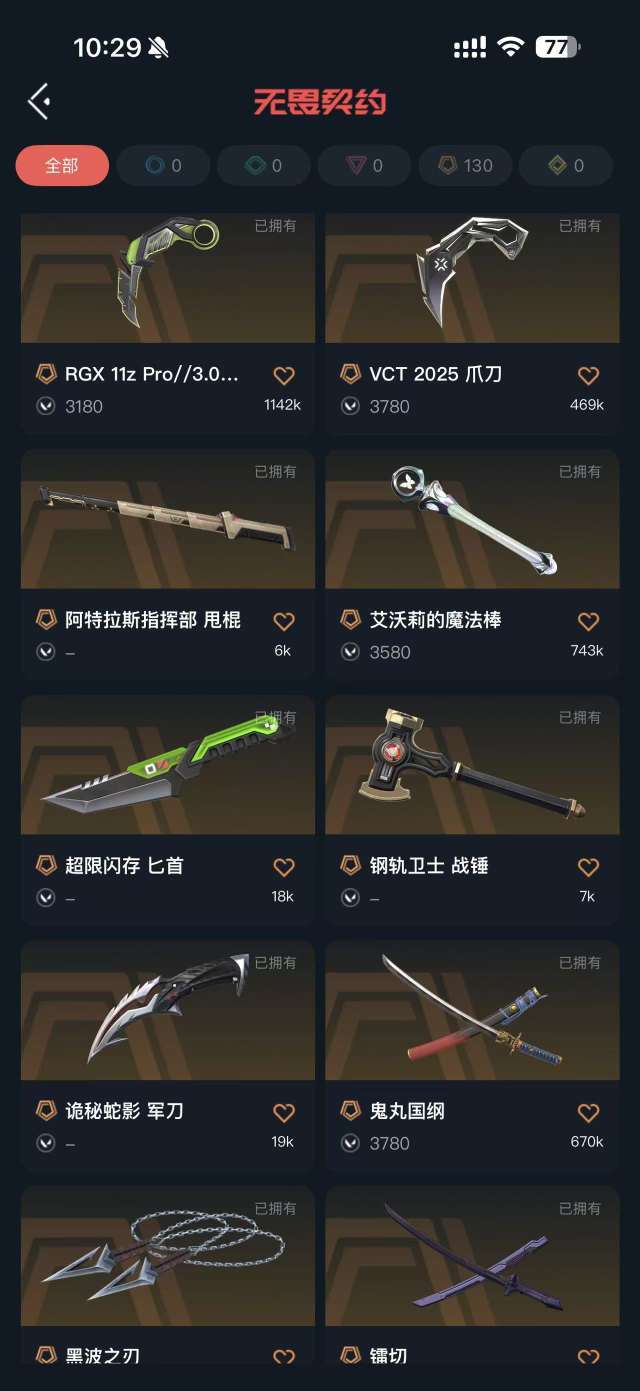Open the VCT 2025 爪刀 card
Image resolution: width=640 pixels, height=1391 pixels.
pyautogui.click(x=472, y=323)
